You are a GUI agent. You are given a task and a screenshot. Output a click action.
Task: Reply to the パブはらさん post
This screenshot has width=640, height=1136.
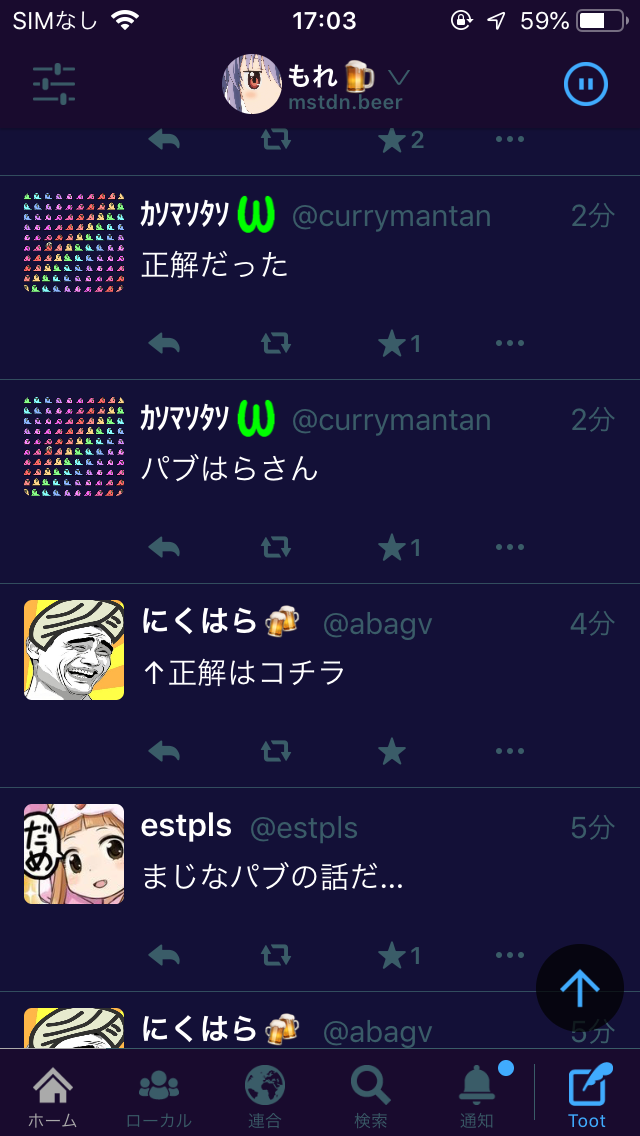(164, 548)
